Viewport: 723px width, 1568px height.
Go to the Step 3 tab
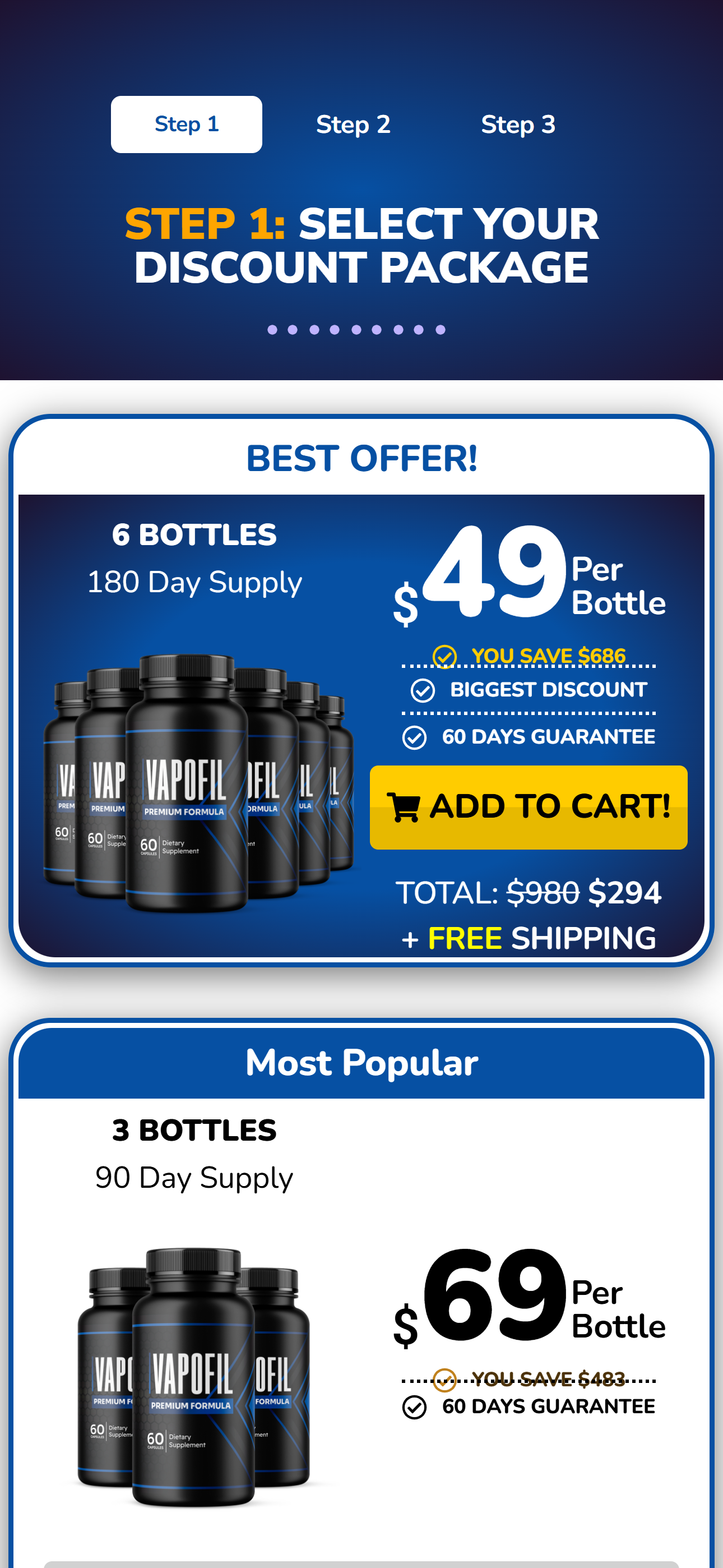[518, 124]
